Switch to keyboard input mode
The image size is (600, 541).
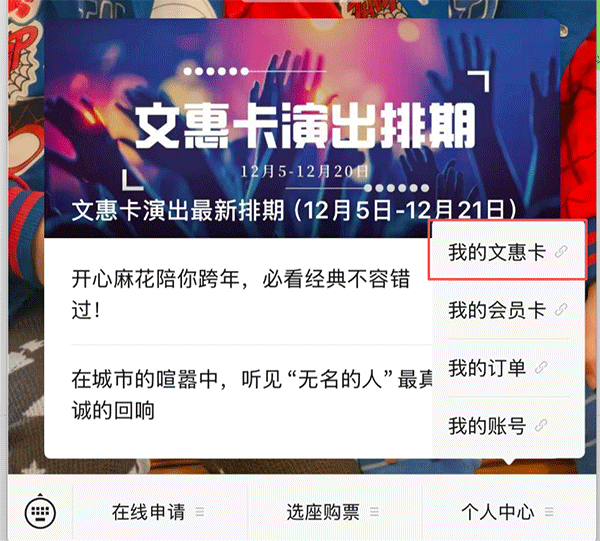point(40,512)
